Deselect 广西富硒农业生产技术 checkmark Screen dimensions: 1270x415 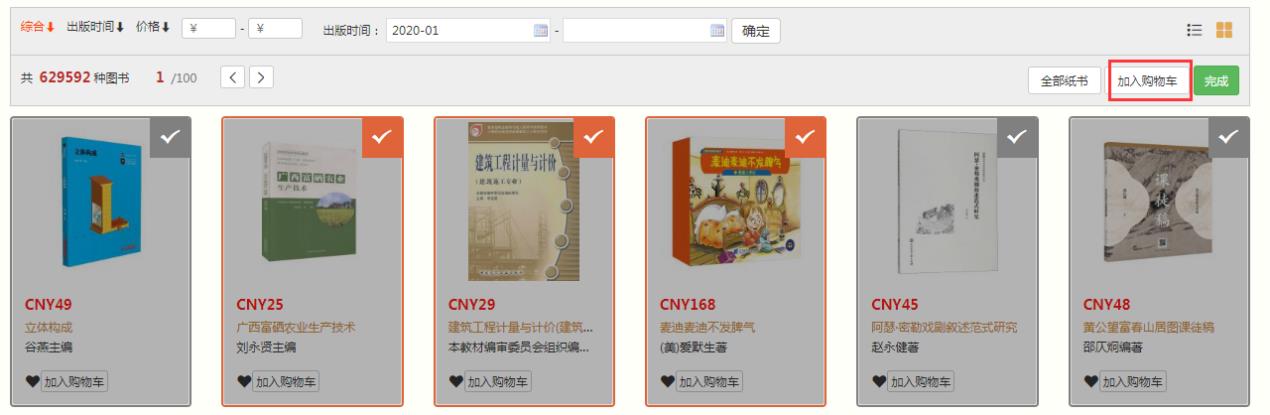383,135
